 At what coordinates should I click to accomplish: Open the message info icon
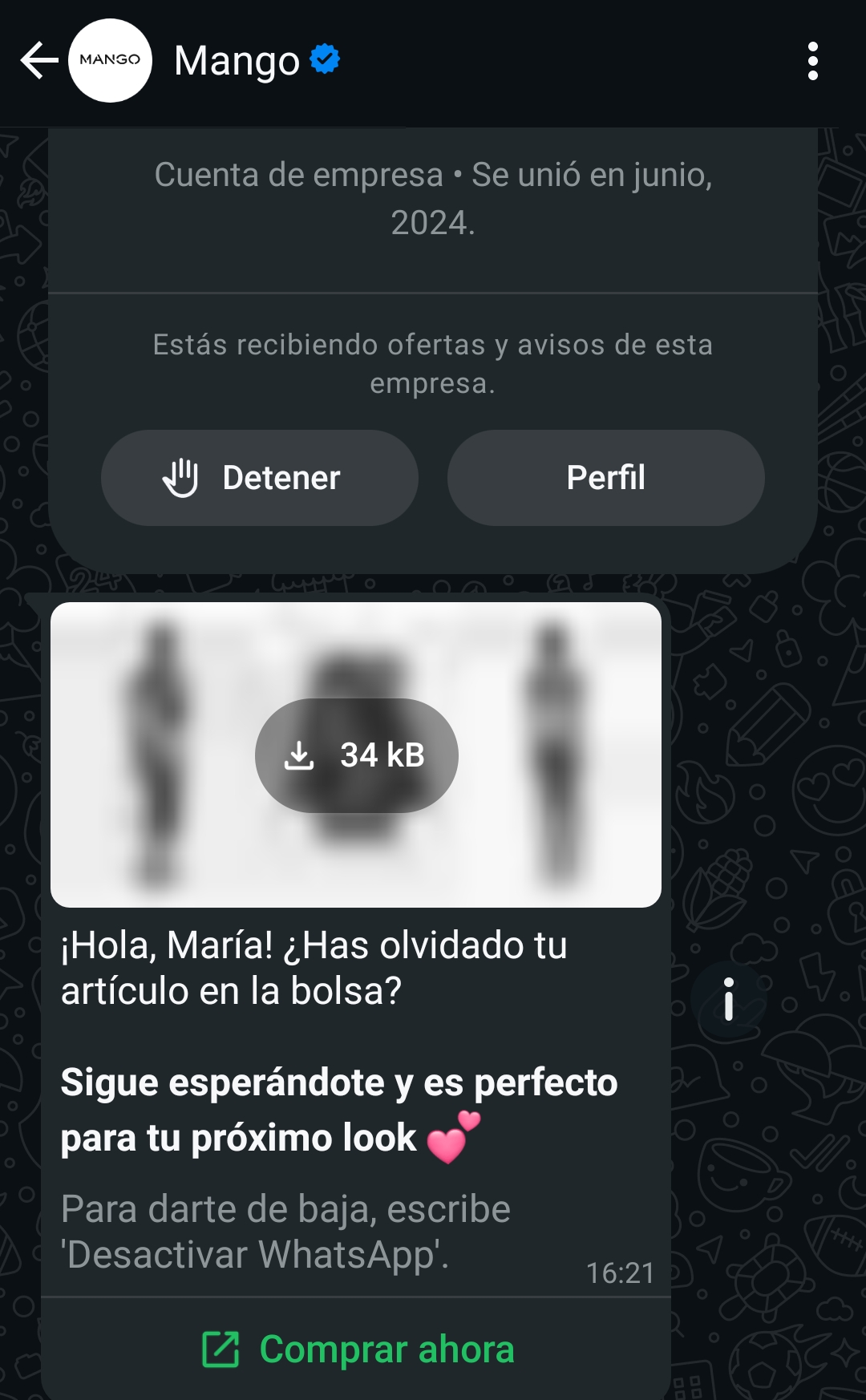coord(728,999)
